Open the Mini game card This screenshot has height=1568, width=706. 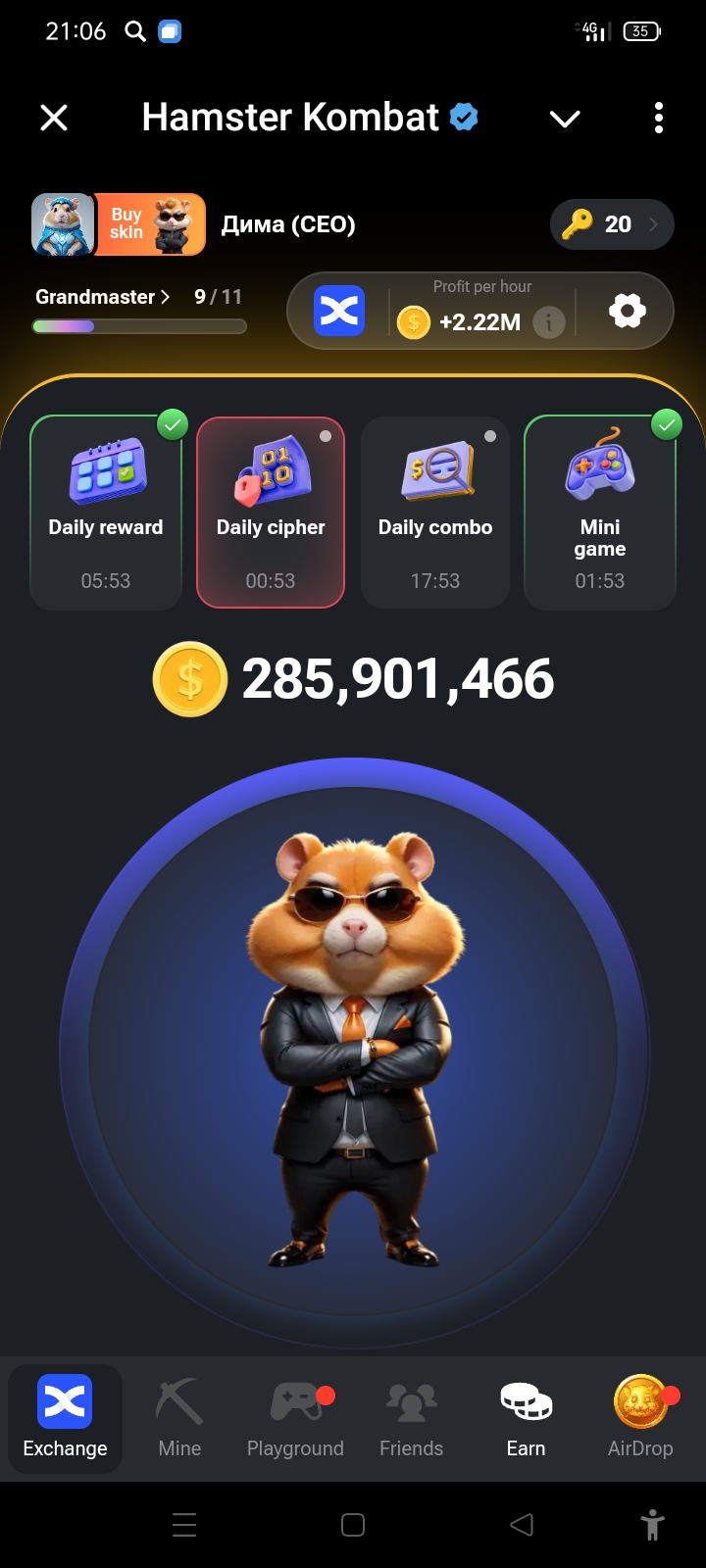(600, 512)
